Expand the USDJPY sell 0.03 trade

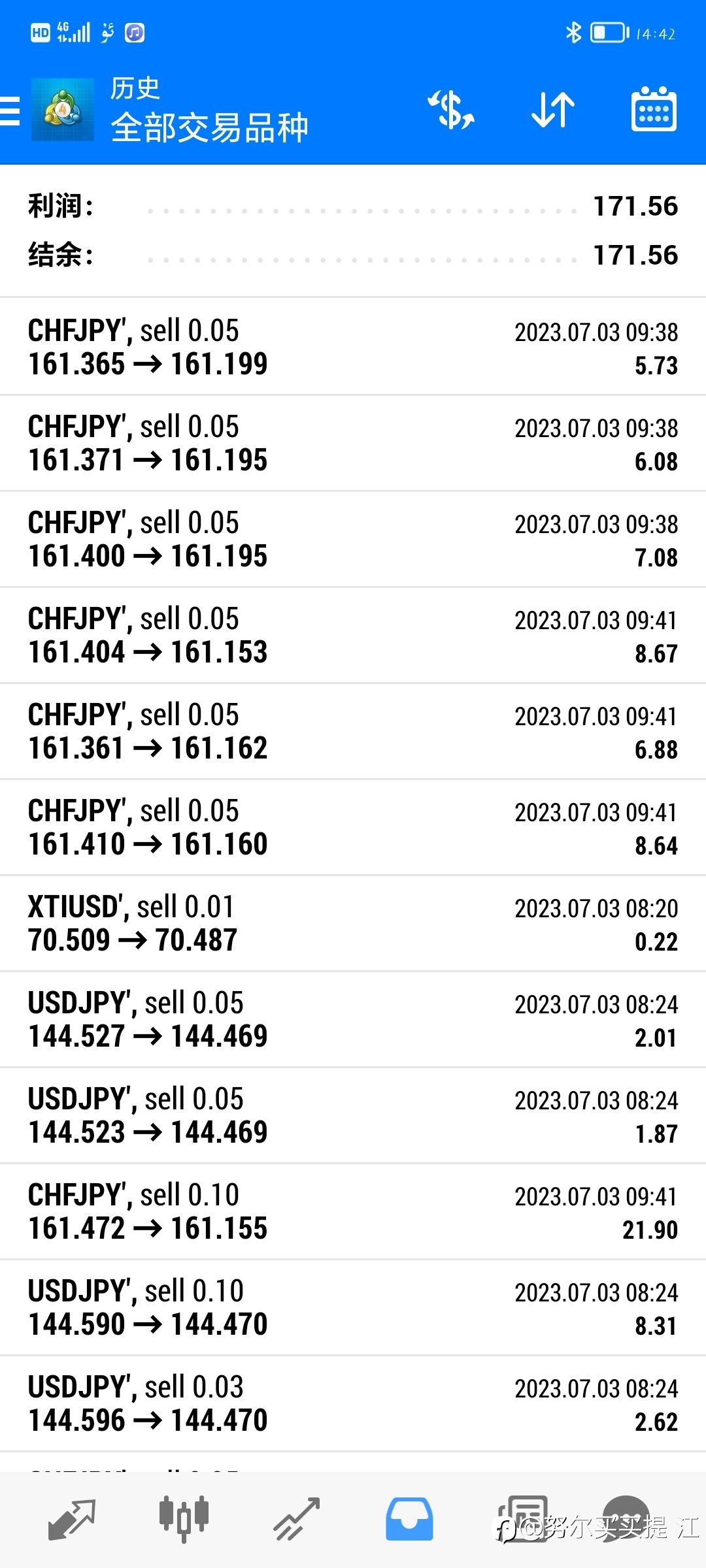[x=353, y=1403]
